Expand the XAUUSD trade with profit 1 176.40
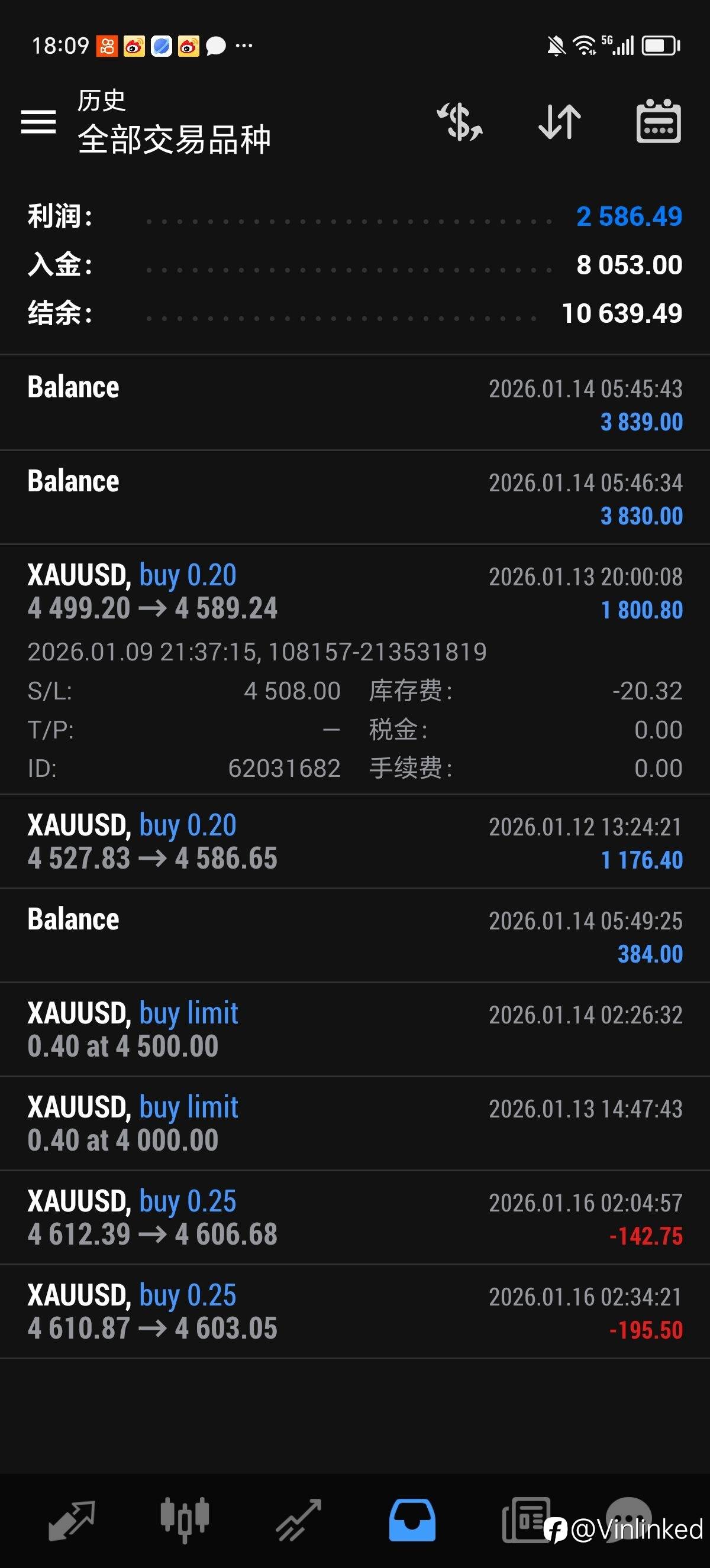The image size is (710, 1568). click(355, 841)
